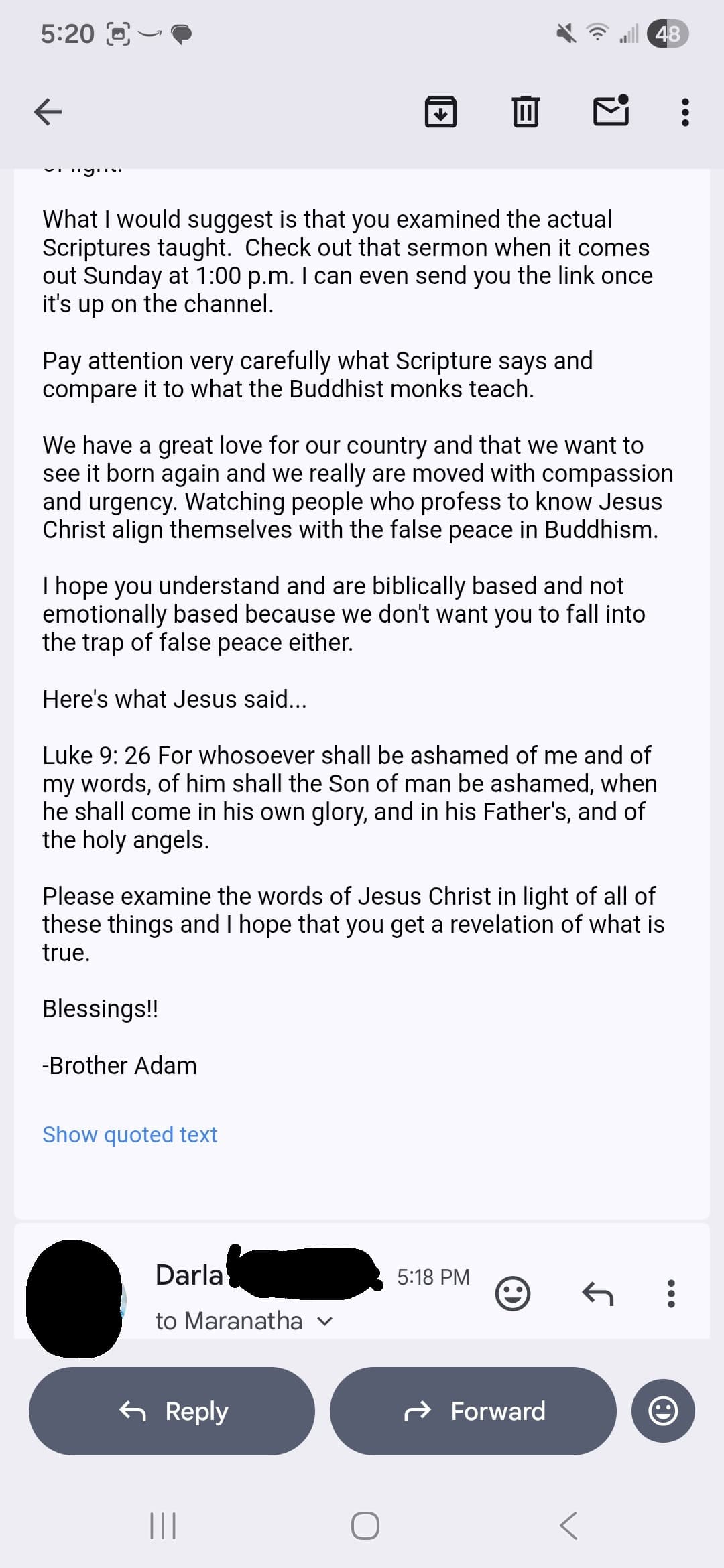The width and height of the screenshot is (724, 1568).
Task: Open more options for Darla's message
Action: pos(671,1293)
